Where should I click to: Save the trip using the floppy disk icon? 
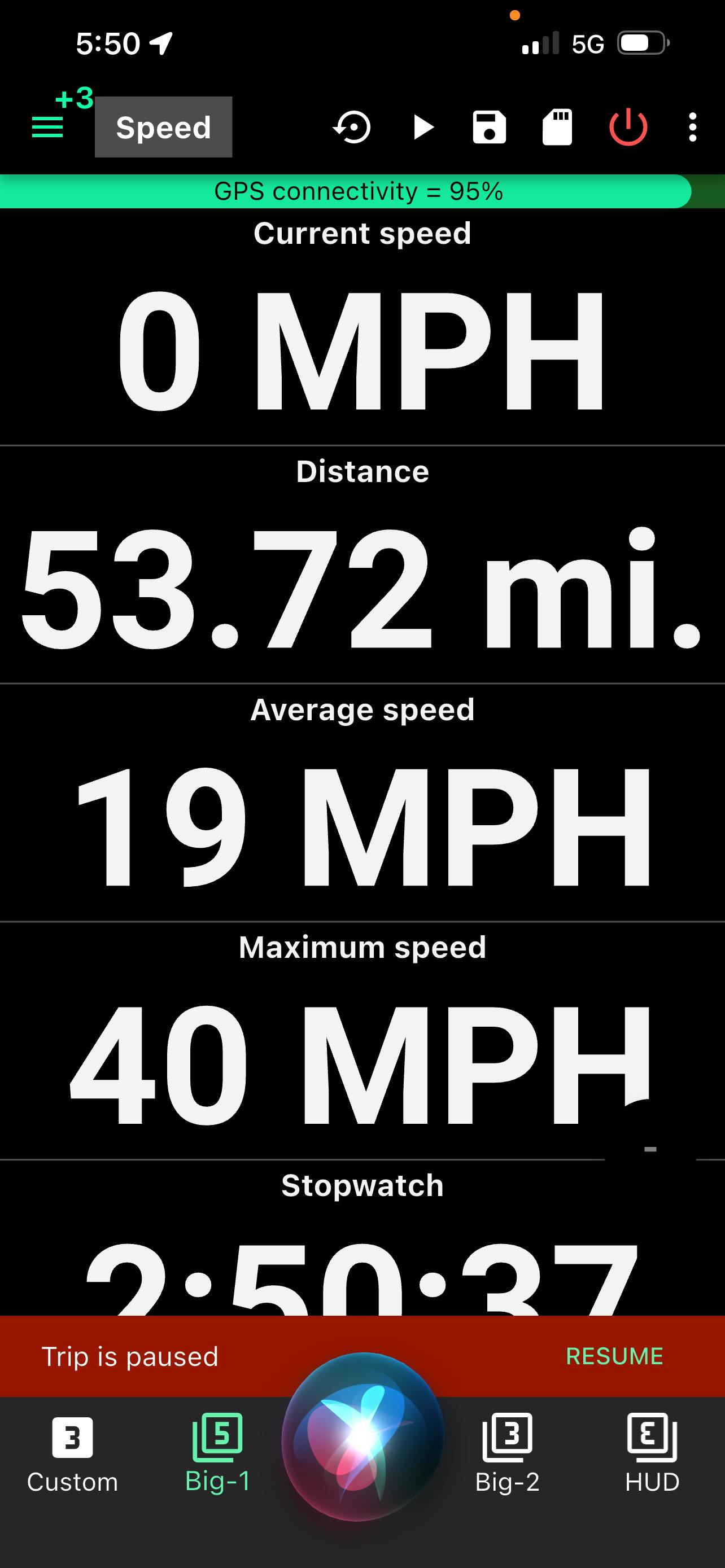tap(490, 127)
